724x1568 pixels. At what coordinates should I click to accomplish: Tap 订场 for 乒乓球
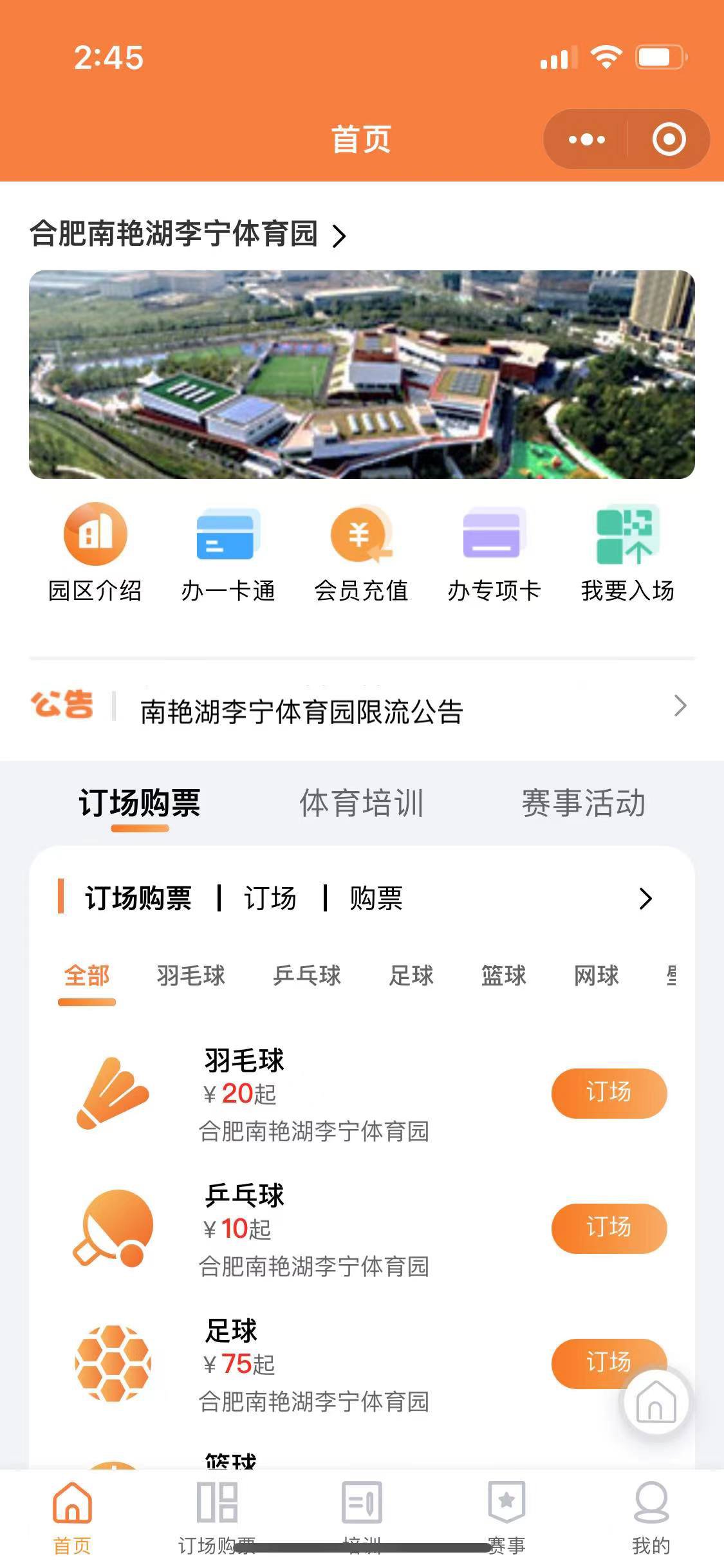tap(609, 1228)
